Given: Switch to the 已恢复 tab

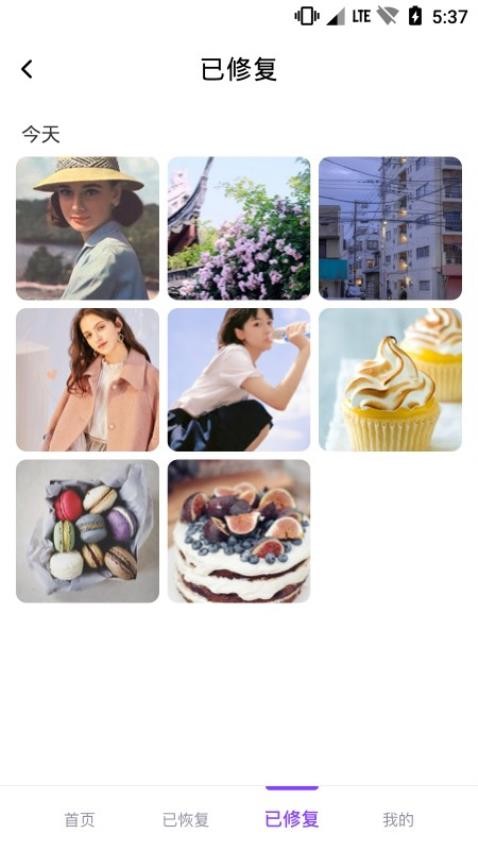Looking at the screenshot, I should coord(186,820).
